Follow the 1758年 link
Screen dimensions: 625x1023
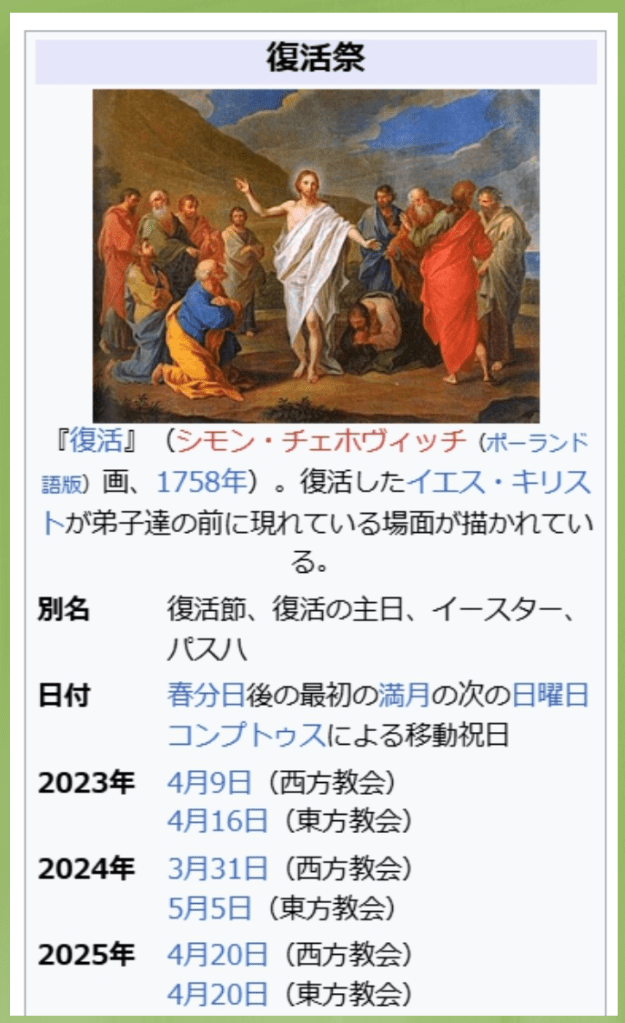click(x=200, y=482)
